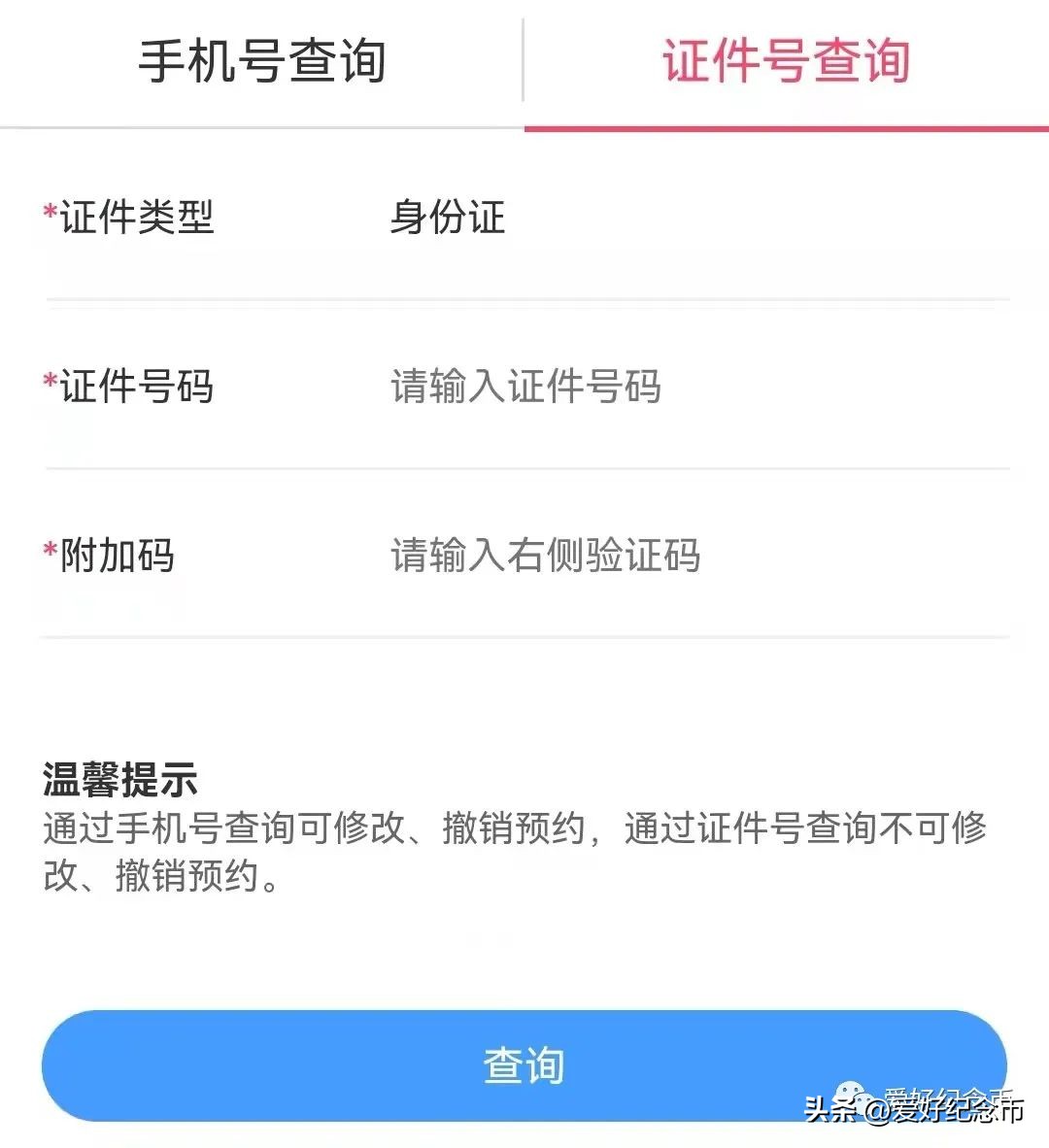Tap the reminder text about 撤销预约
The image size is (1049, 1148).
pos(515,857)
